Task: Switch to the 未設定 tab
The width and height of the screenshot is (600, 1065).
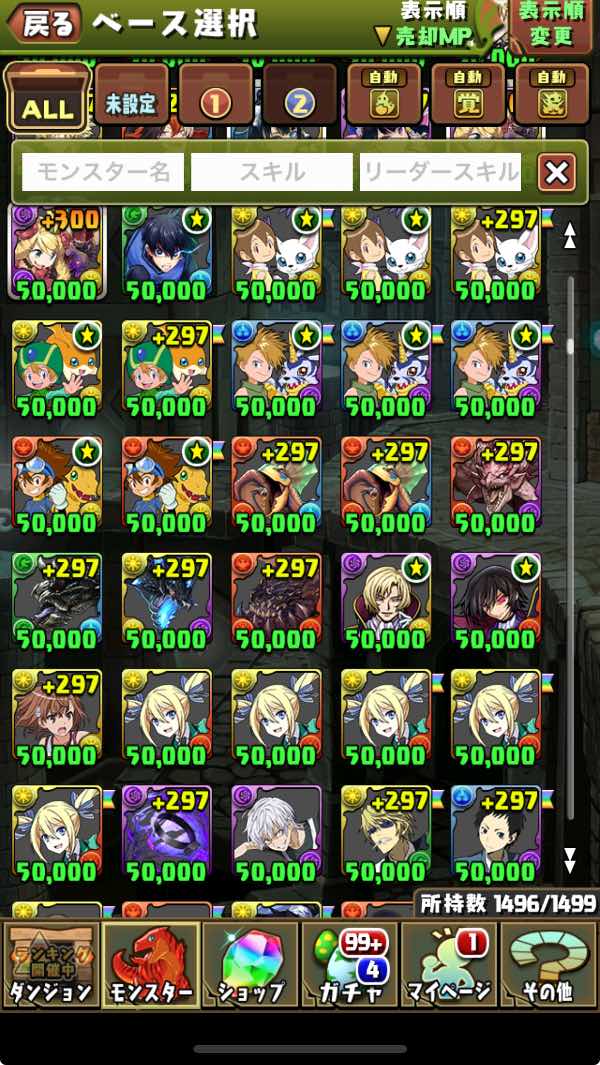Action: pyautogui.click(x=131, y=98)
